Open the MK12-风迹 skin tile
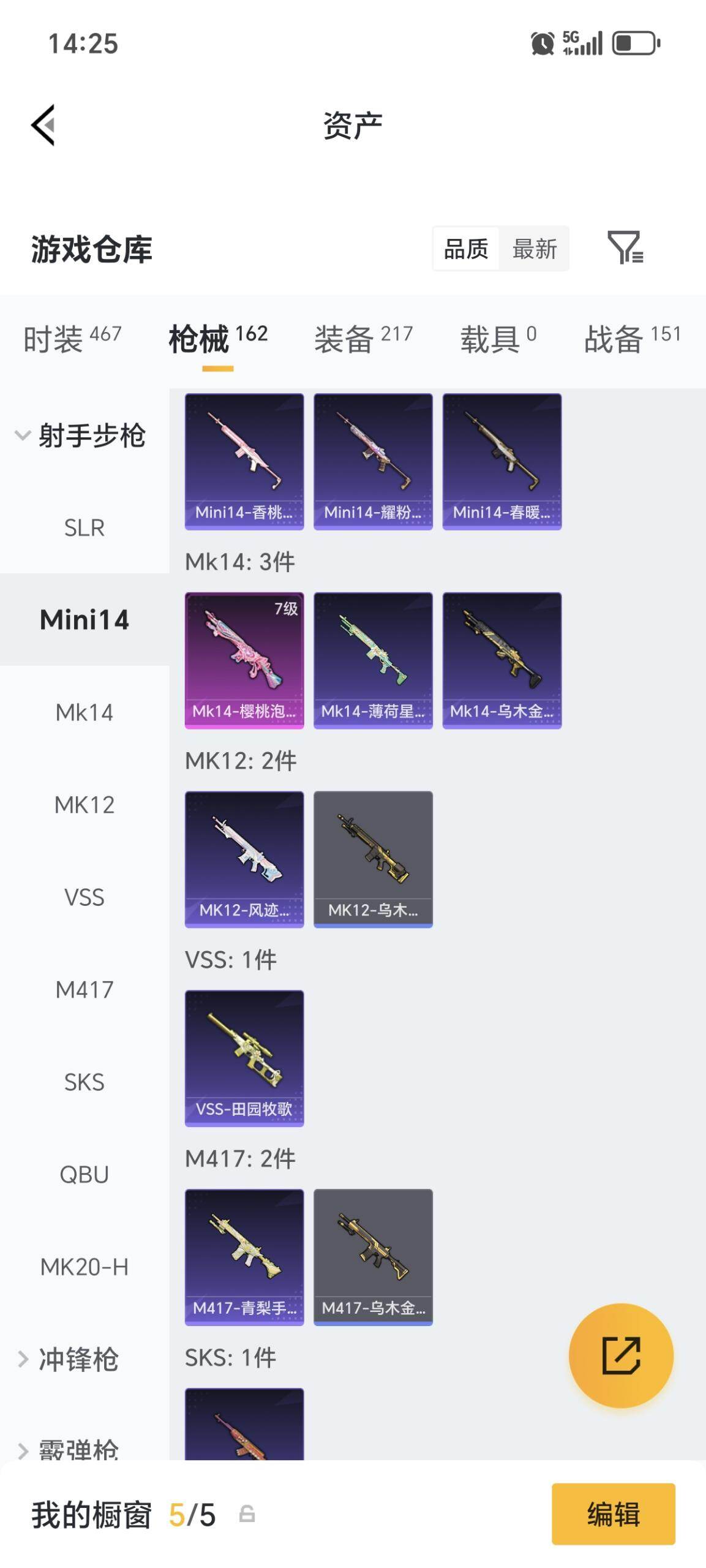 tap(244, 859)
